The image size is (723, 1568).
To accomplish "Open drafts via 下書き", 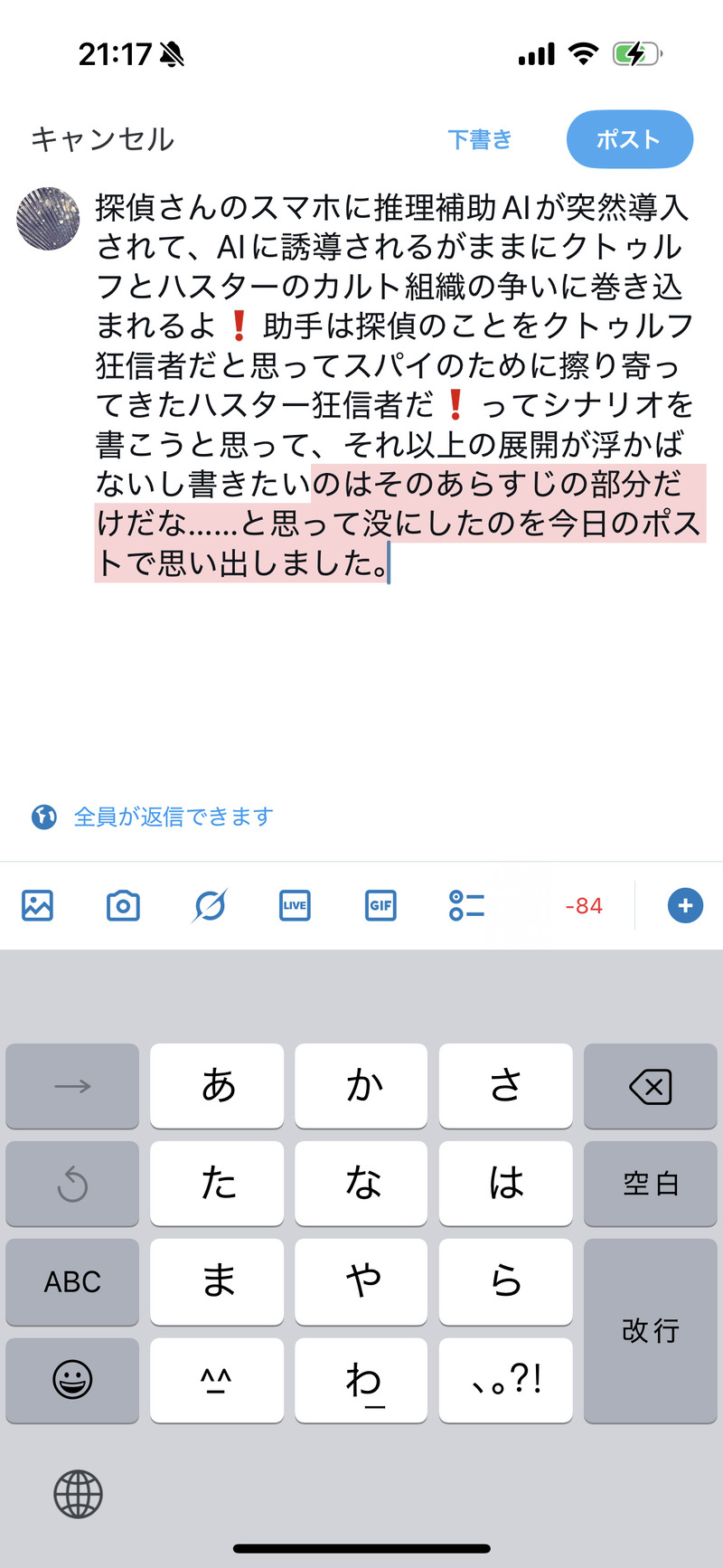I will click(480, 139).
